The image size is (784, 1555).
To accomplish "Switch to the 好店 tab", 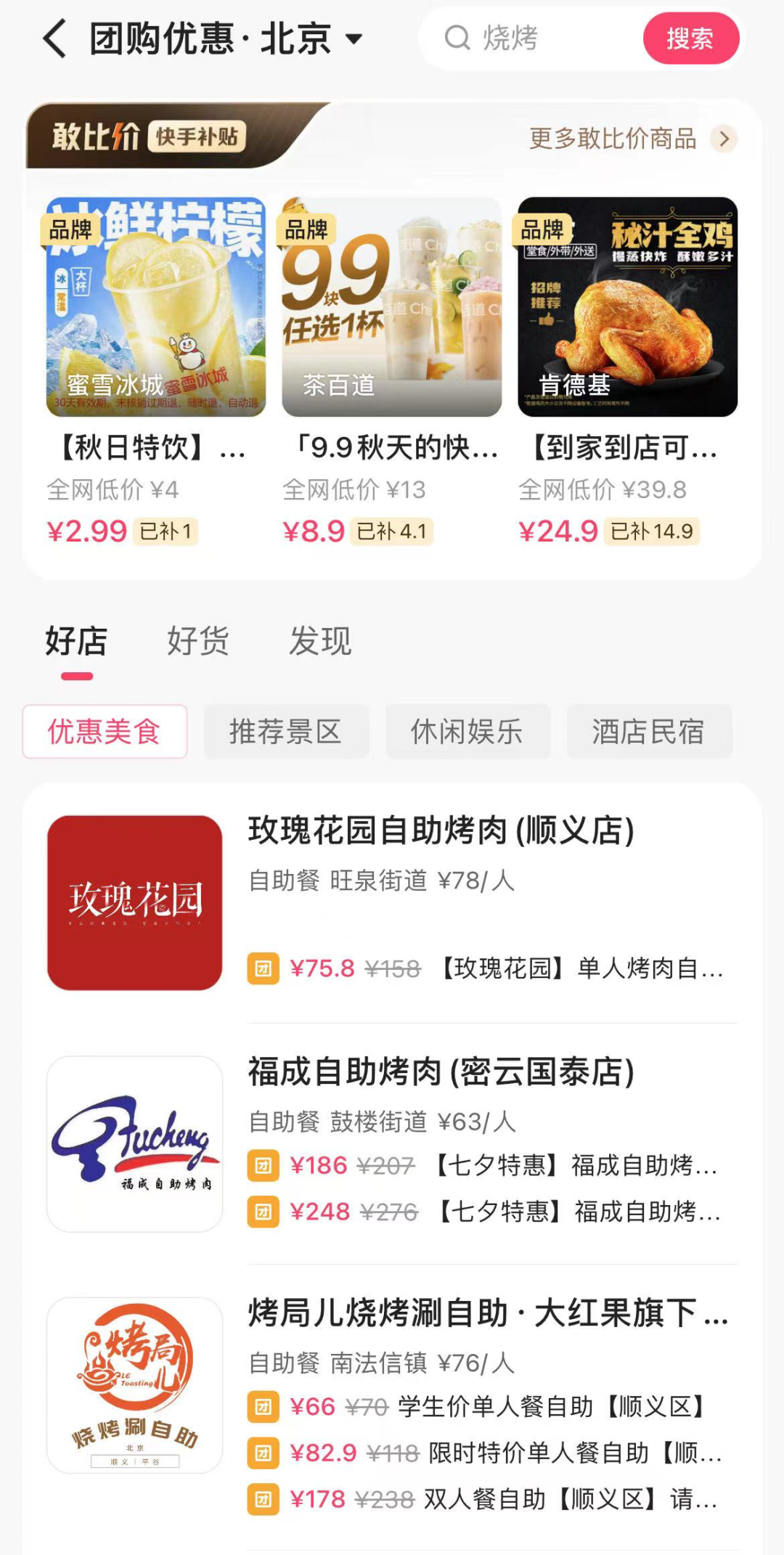I will coord(76,642).
